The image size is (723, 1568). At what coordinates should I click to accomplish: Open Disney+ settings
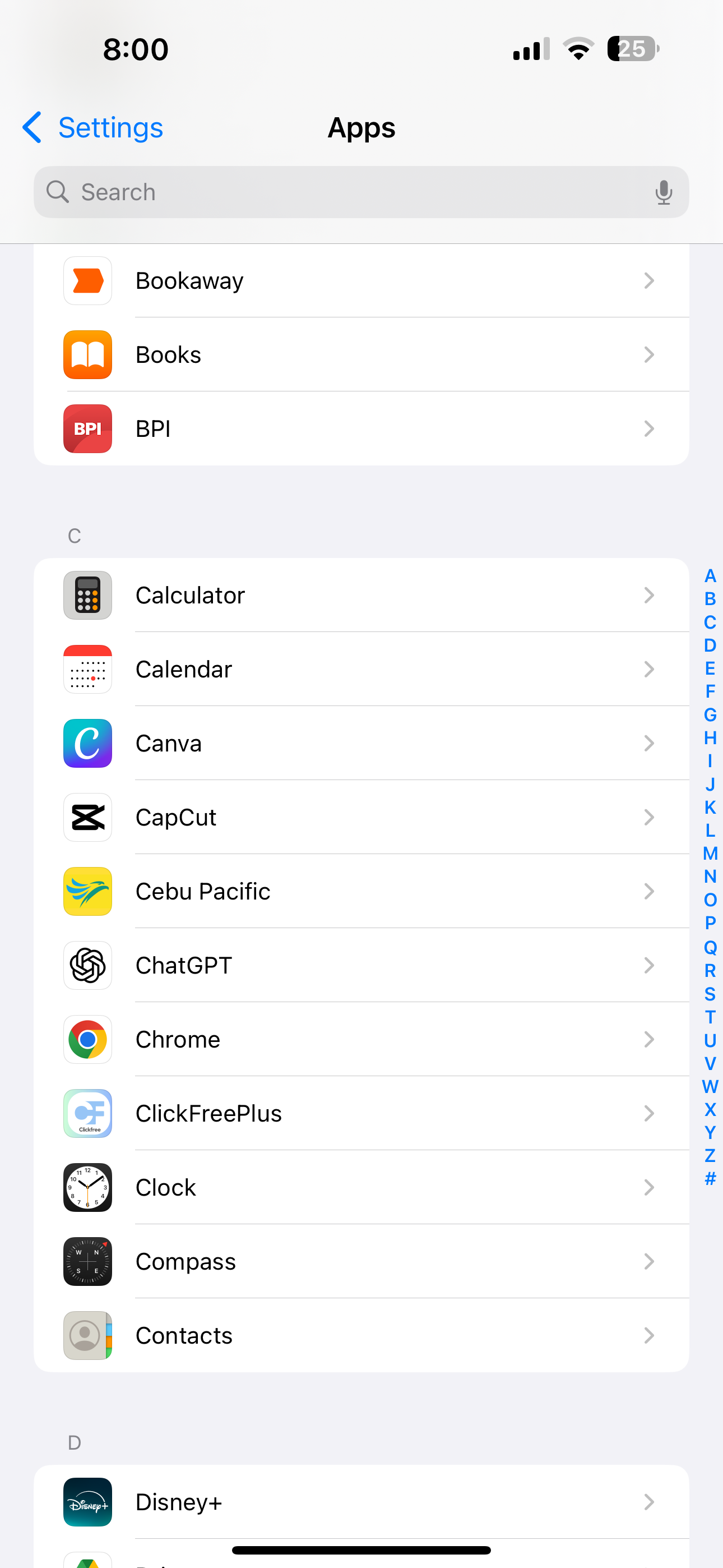361,1502
